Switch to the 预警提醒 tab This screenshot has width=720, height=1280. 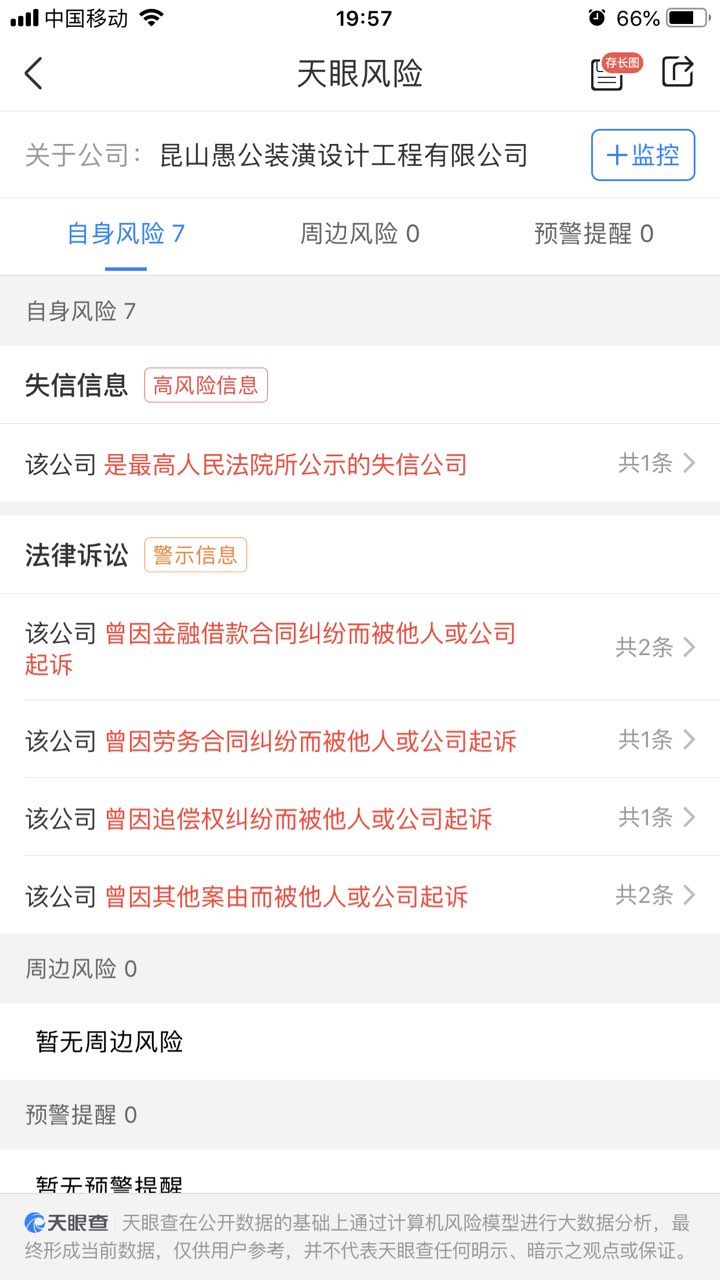(x=594, y=234)
